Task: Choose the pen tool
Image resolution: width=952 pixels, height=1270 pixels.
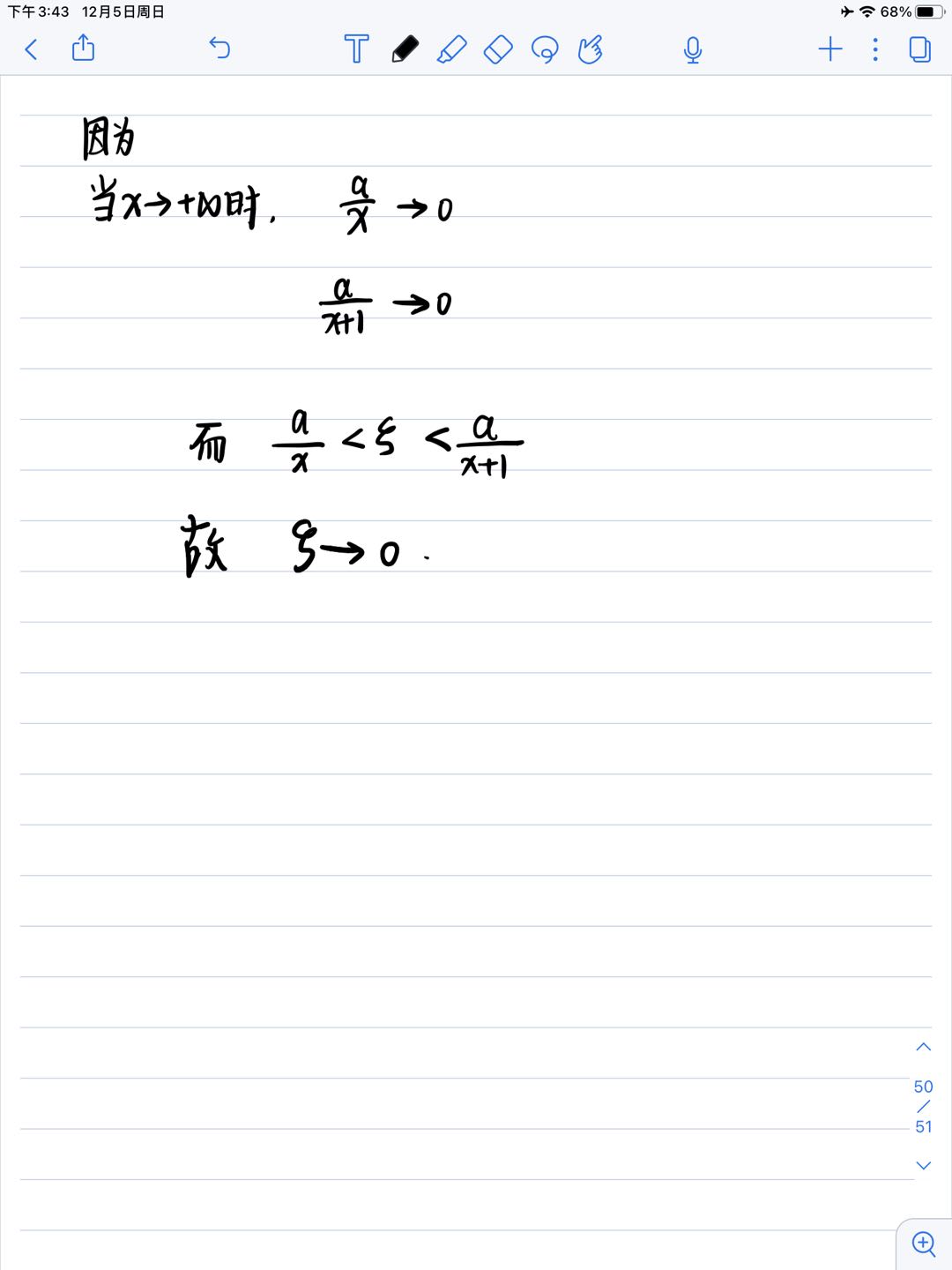Action: 405,49
